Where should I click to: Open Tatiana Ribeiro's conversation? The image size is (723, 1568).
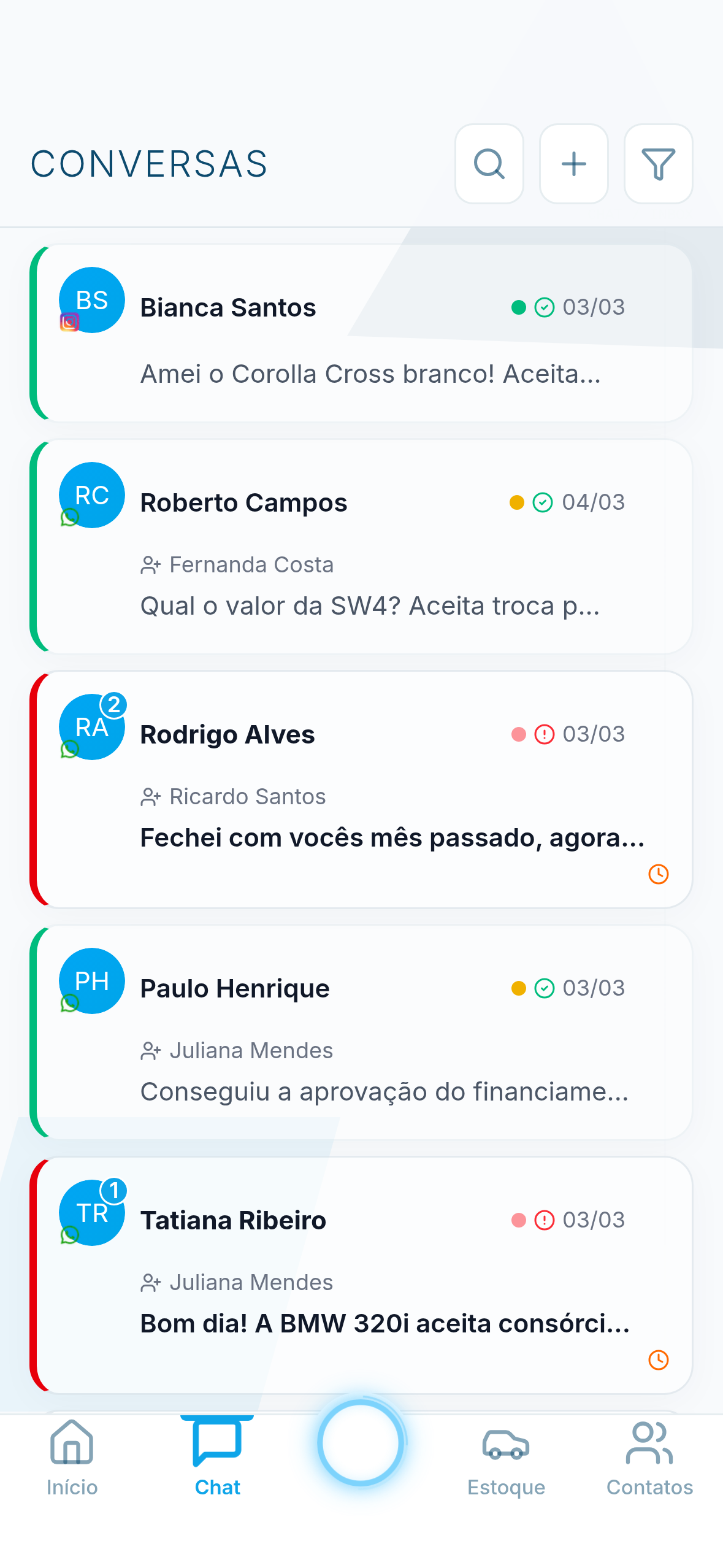[x=362, y=1275]
